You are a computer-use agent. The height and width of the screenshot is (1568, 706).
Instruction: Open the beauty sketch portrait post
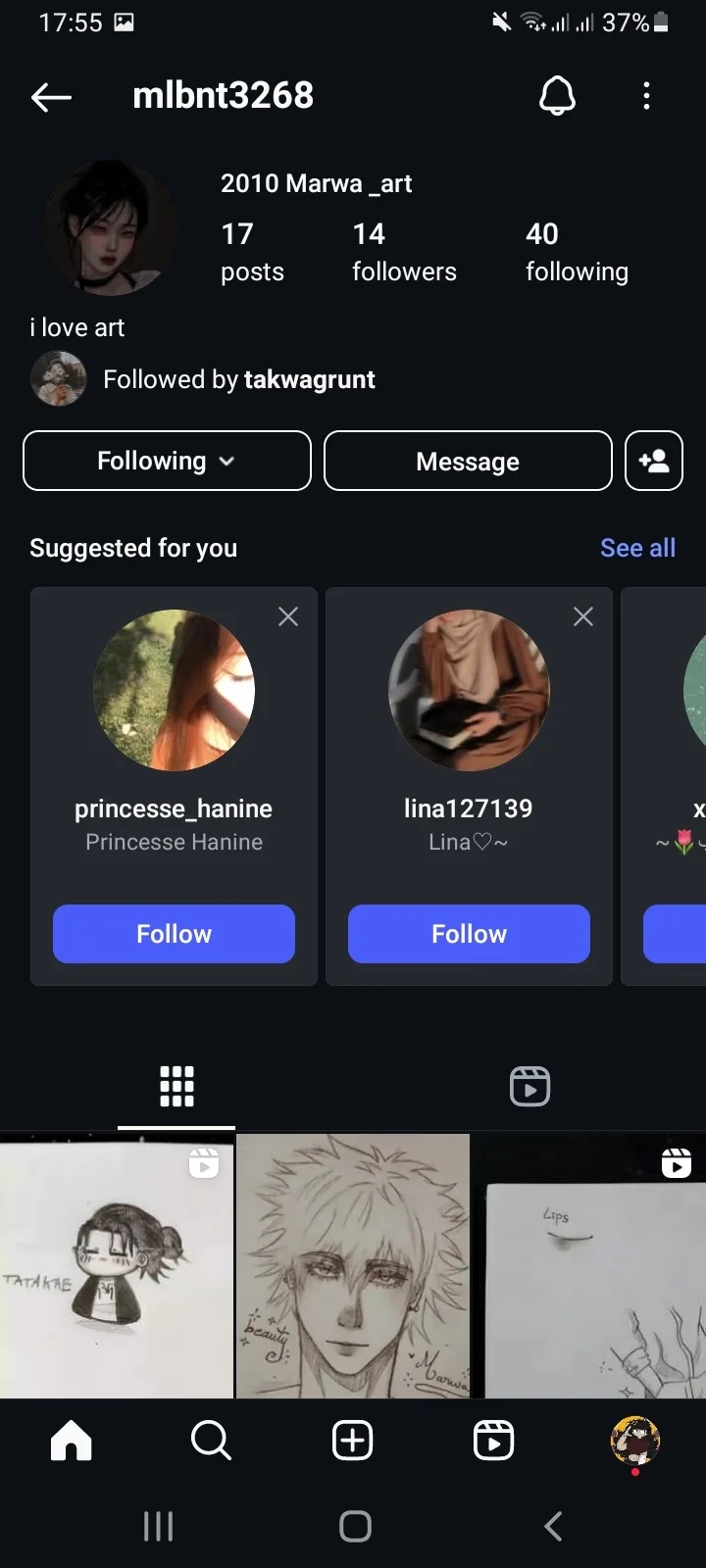(353, 1266)
